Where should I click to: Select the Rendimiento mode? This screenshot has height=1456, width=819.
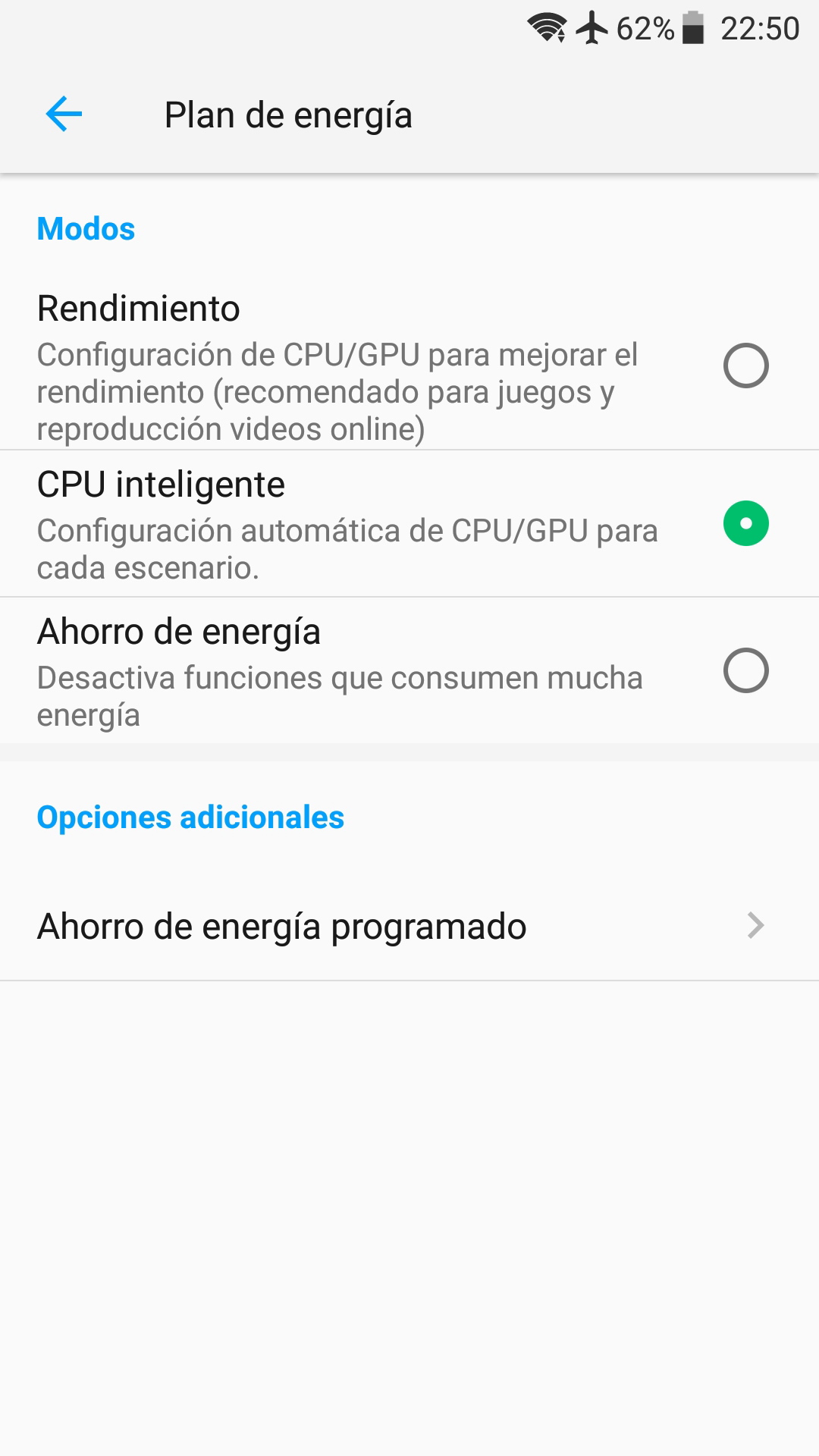click(x=745, y=366)
